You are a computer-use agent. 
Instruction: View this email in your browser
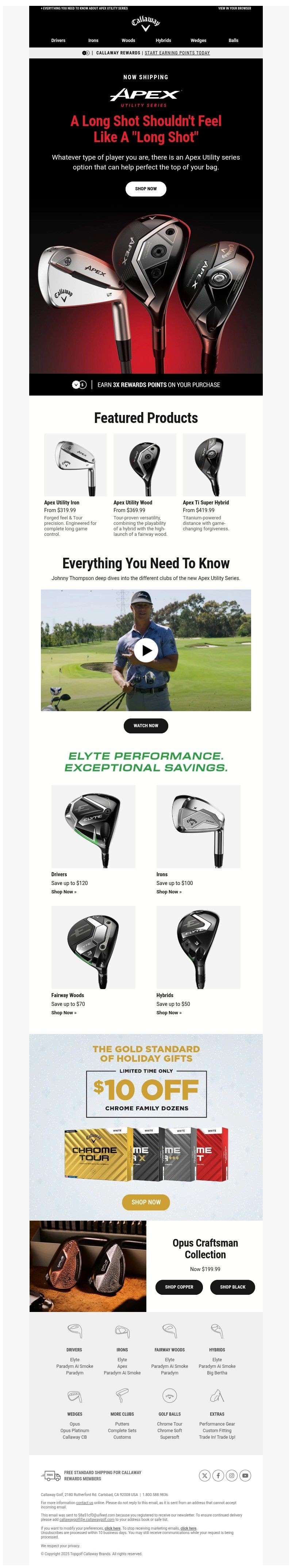(x=234, y=8)
